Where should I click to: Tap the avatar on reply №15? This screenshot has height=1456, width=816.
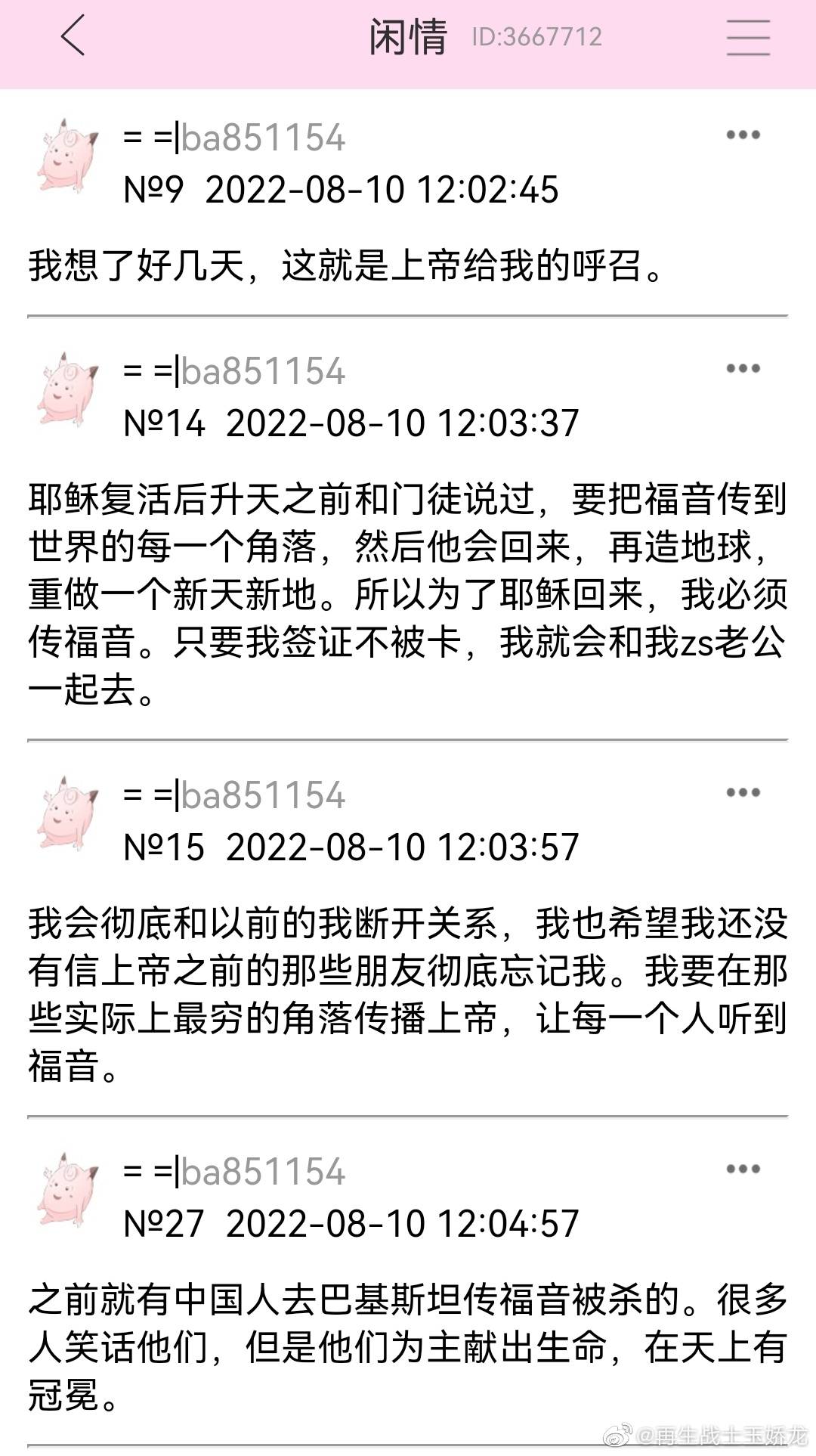pos(68,814)
